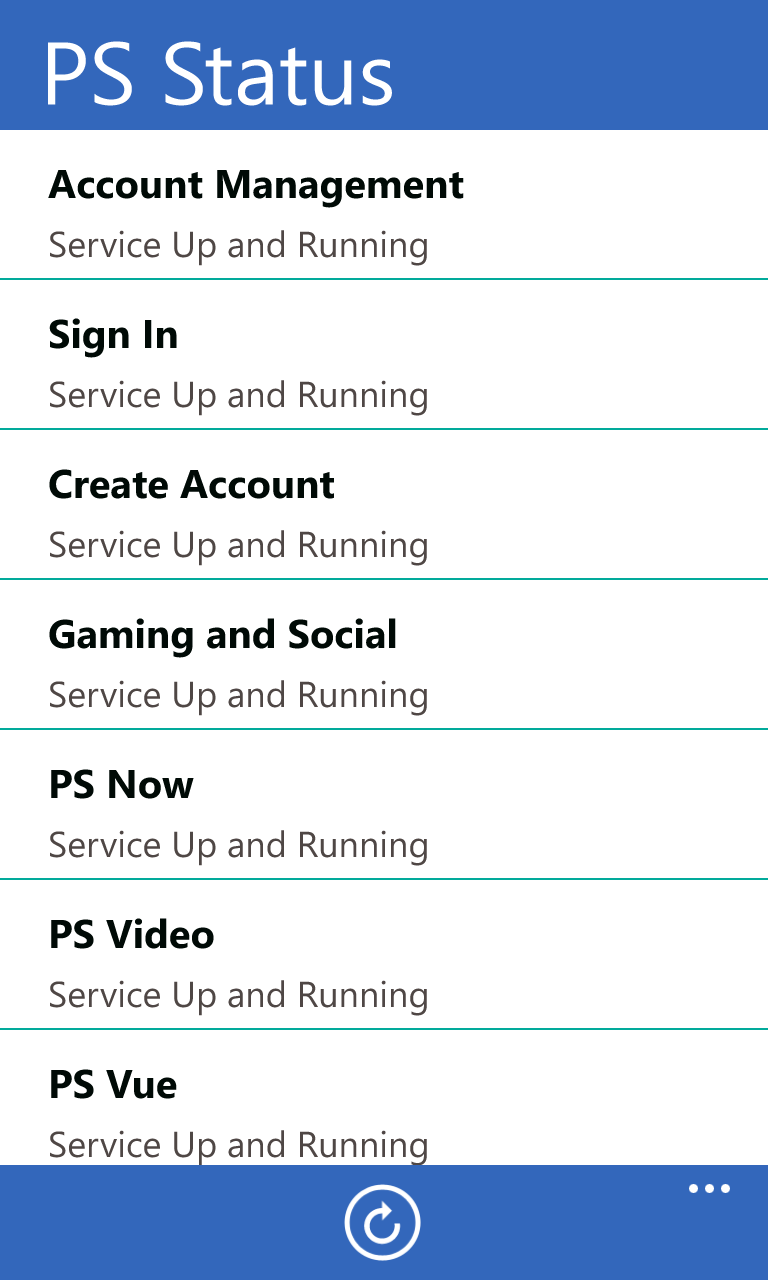Tap the PS Now status row
The width and height of the screenshot is (768, 1280).
coord(384,814)
